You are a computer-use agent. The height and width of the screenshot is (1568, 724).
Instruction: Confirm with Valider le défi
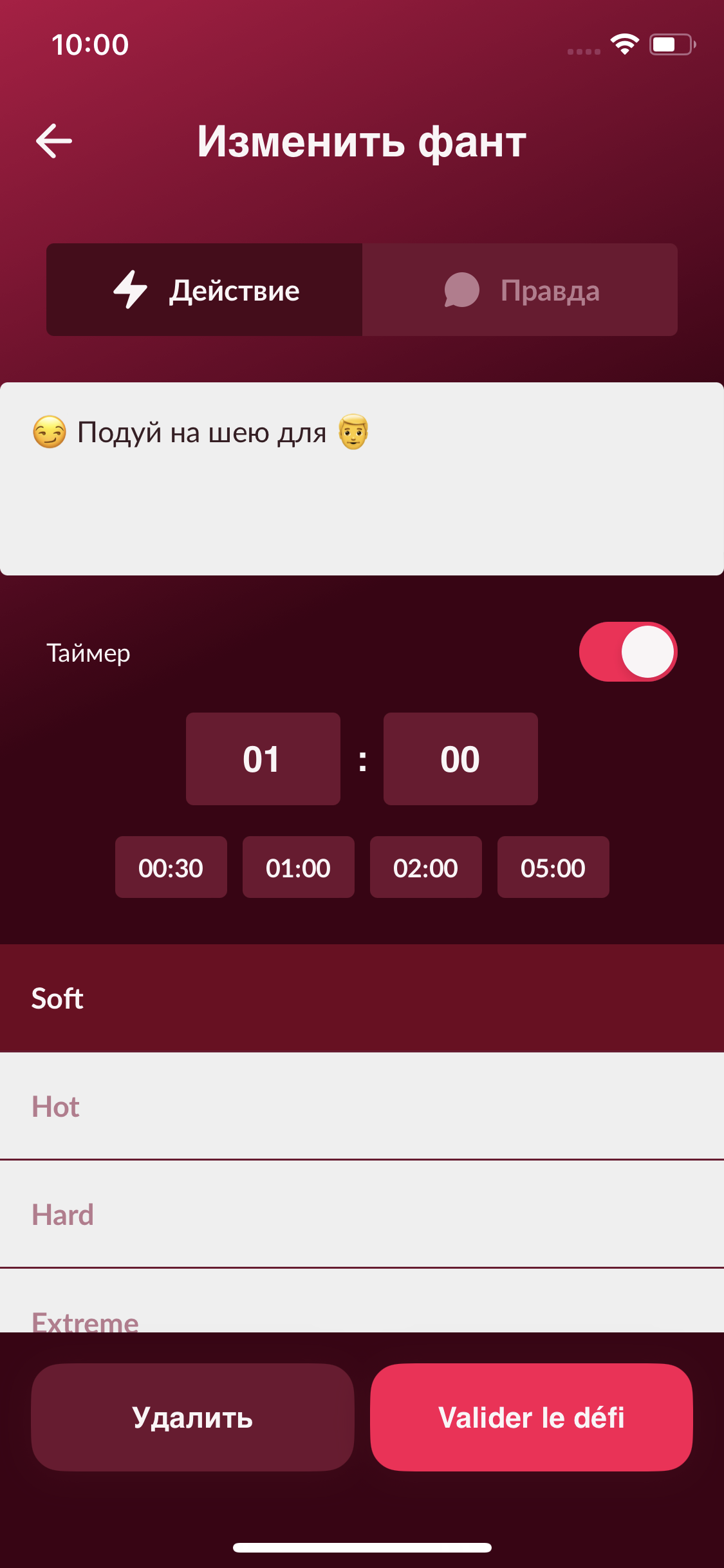point(532,1417)
